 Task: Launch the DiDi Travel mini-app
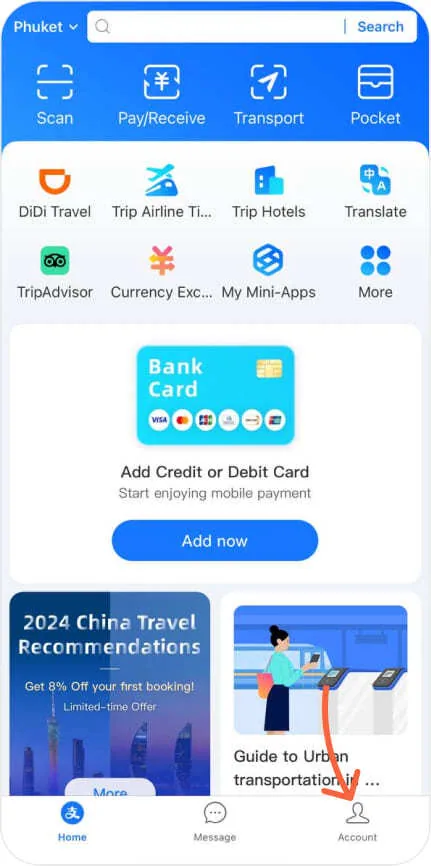(55, 192)
